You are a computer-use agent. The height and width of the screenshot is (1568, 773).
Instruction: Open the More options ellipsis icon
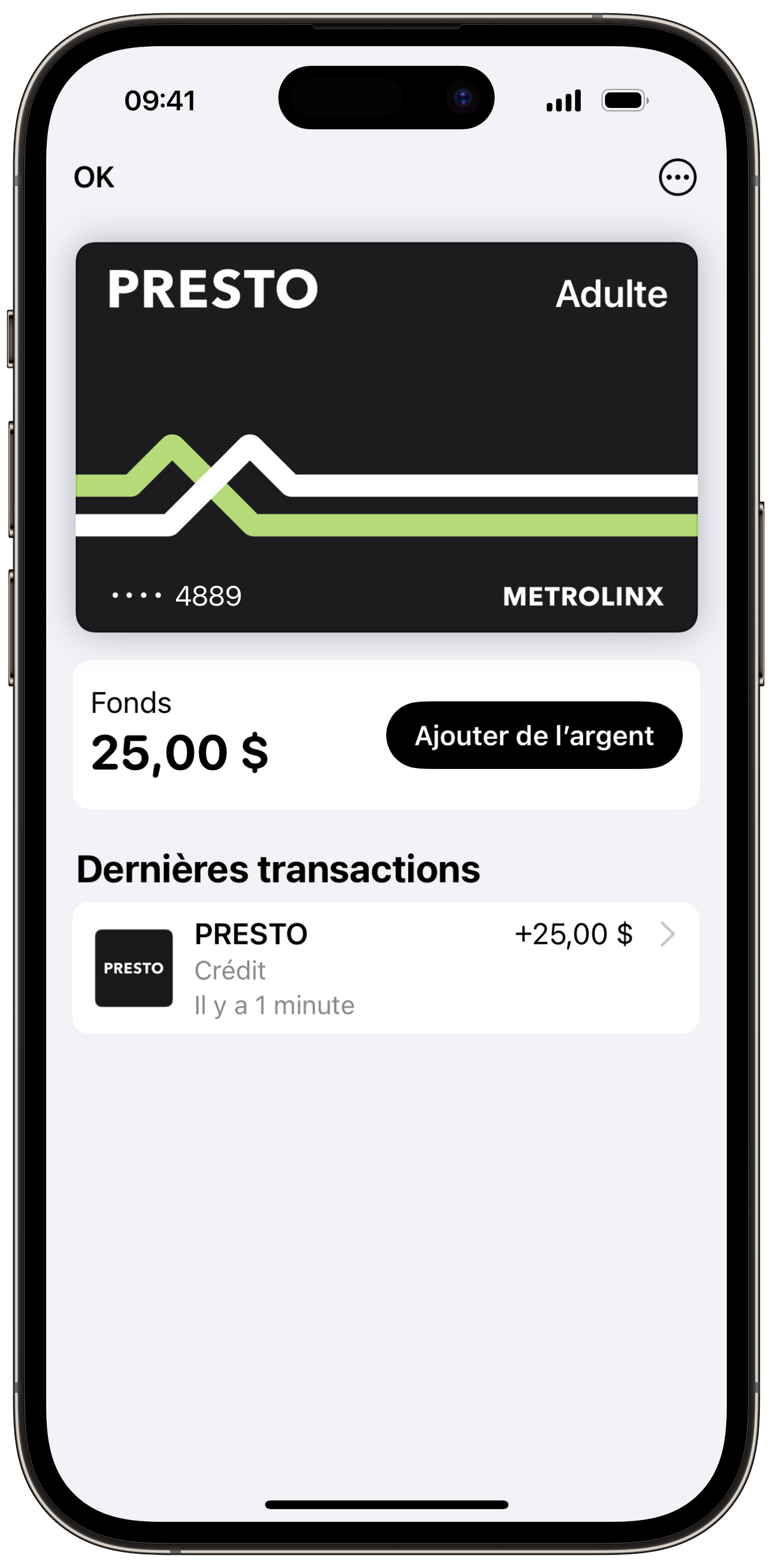[x=677, y=177]
